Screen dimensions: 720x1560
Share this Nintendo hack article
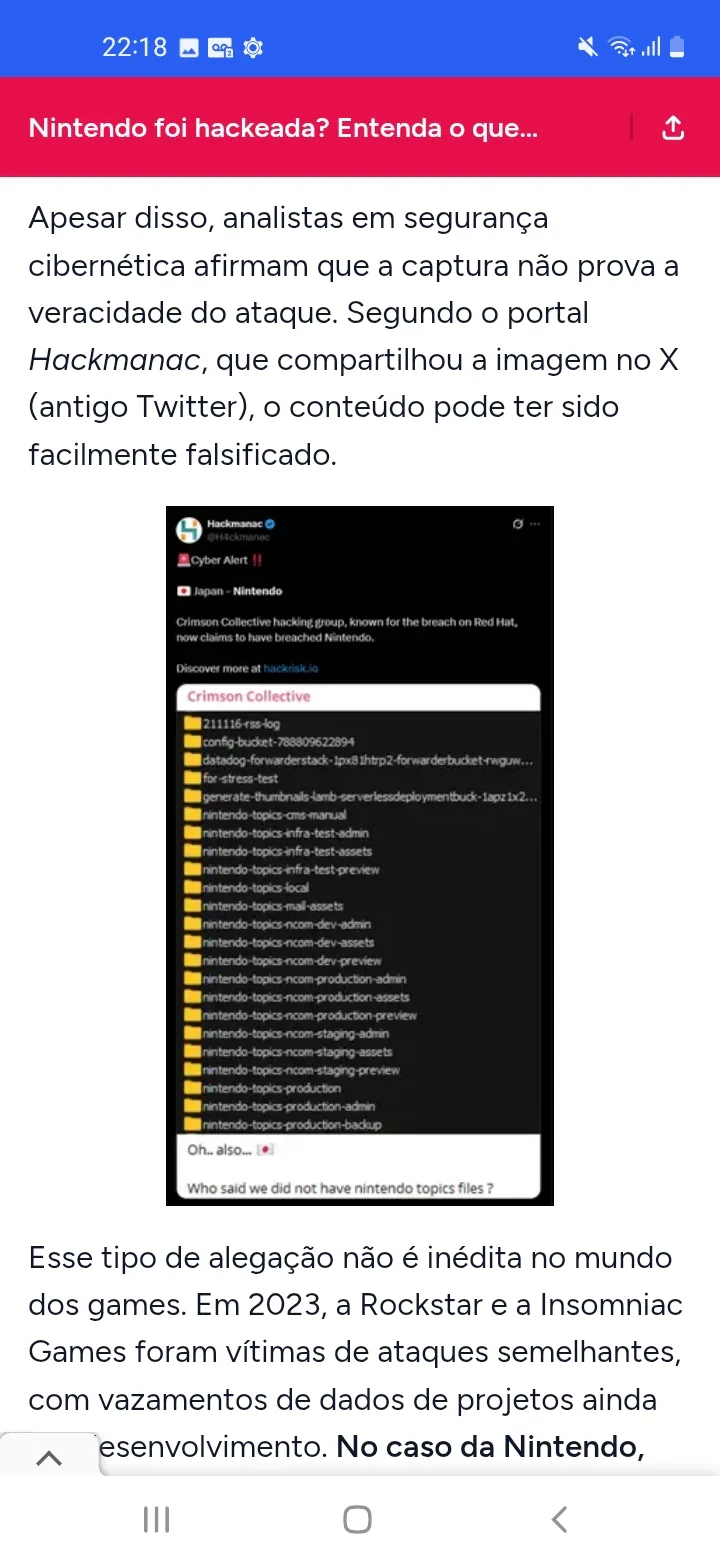[x=673, y=128]
